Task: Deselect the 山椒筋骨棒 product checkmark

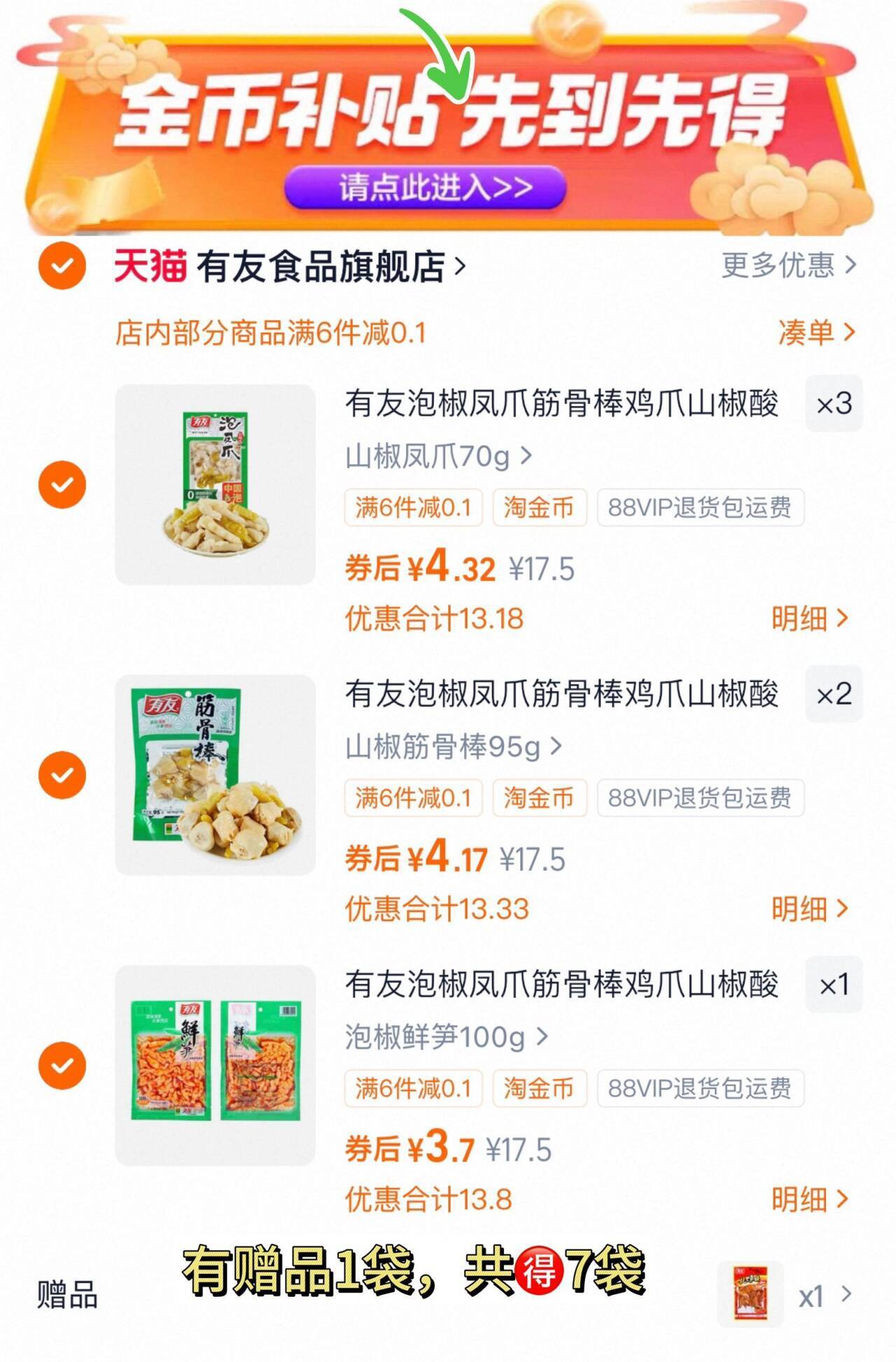Action: click(63, 775)
